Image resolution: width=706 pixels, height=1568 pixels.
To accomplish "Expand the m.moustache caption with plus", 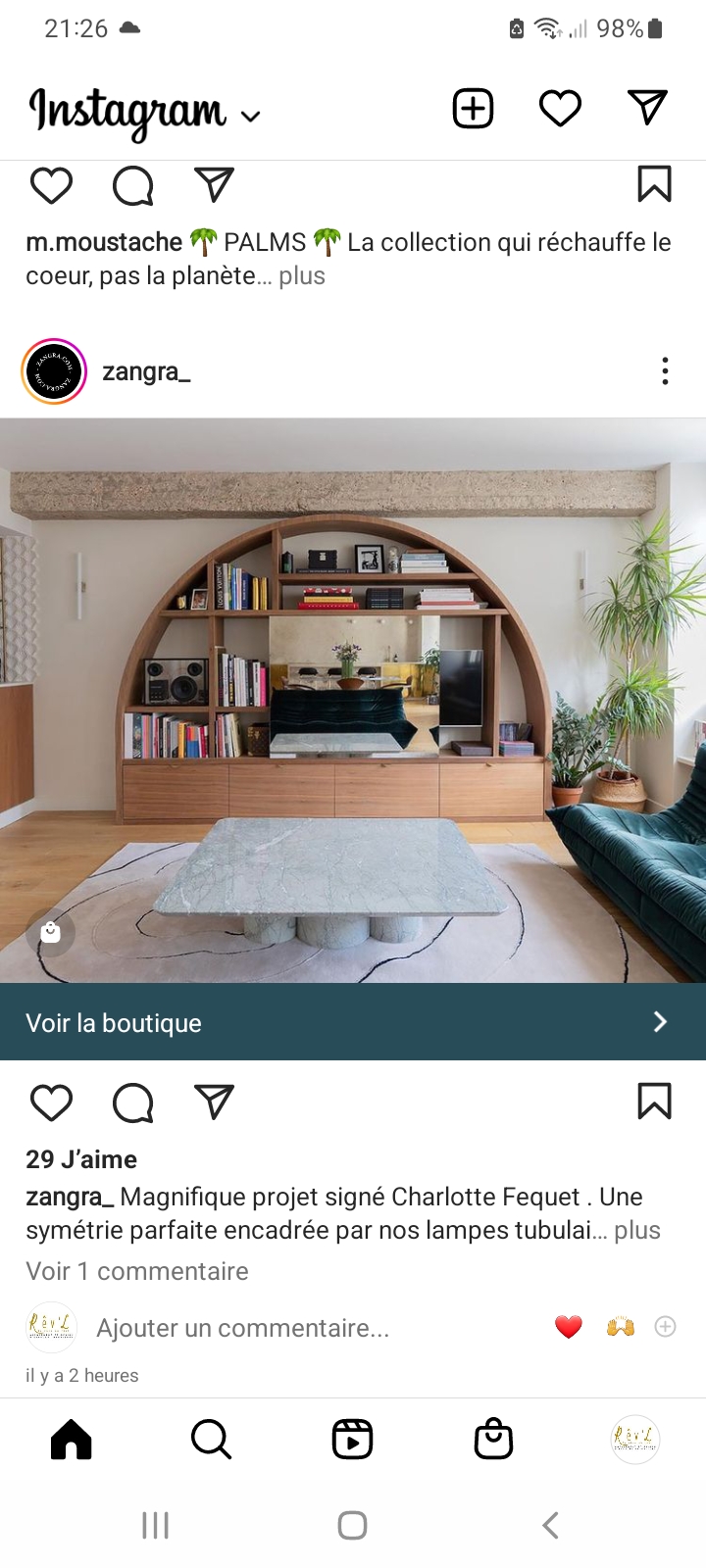I will click(302, 276).
